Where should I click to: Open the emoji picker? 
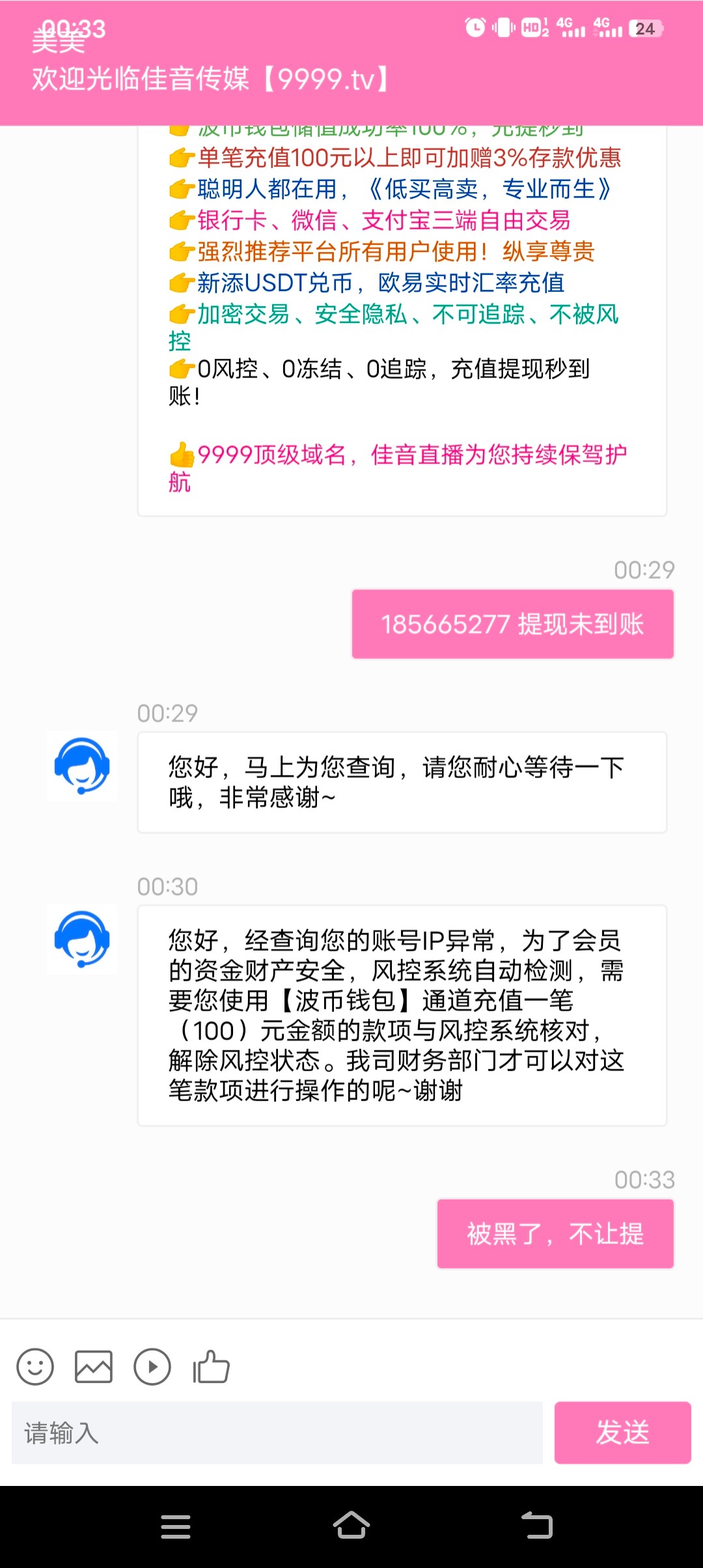tap(35, 1367)
